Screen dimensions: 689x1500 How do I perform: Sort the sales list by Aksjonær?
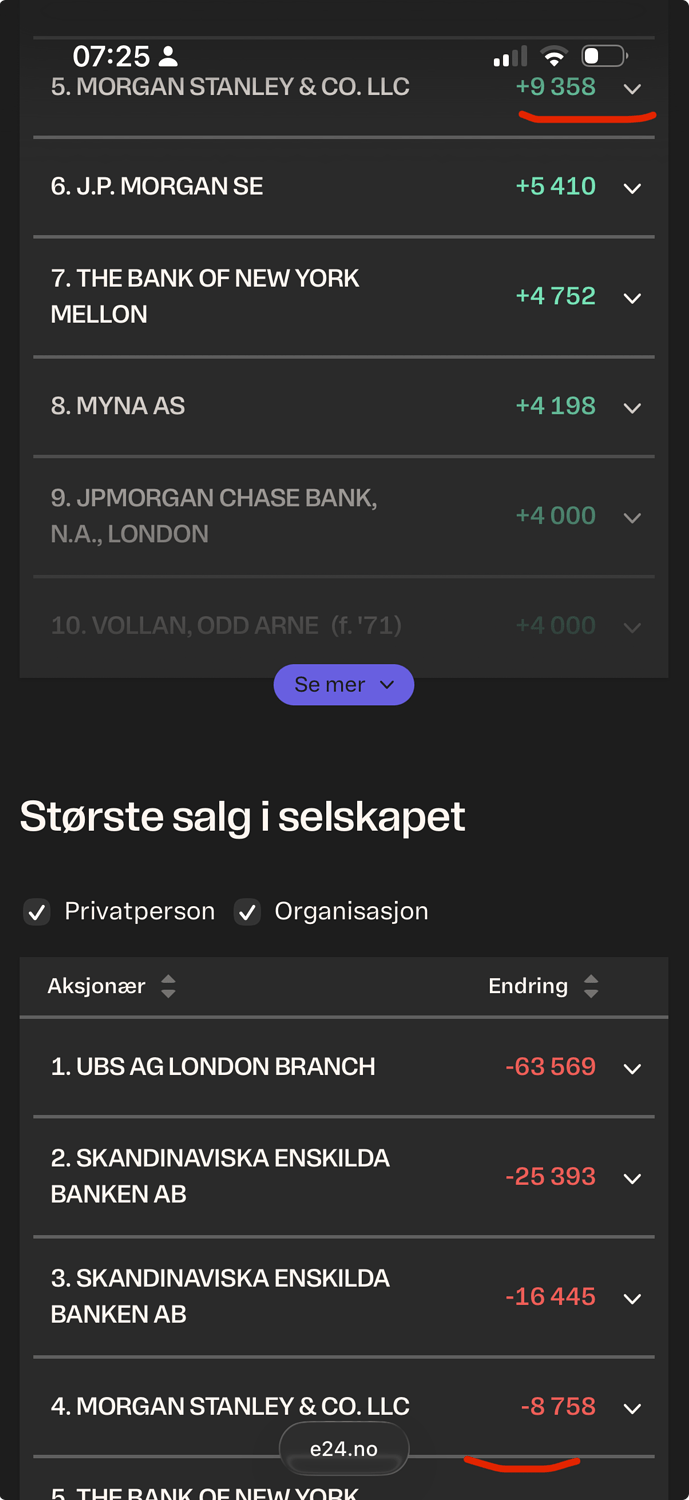168,987
